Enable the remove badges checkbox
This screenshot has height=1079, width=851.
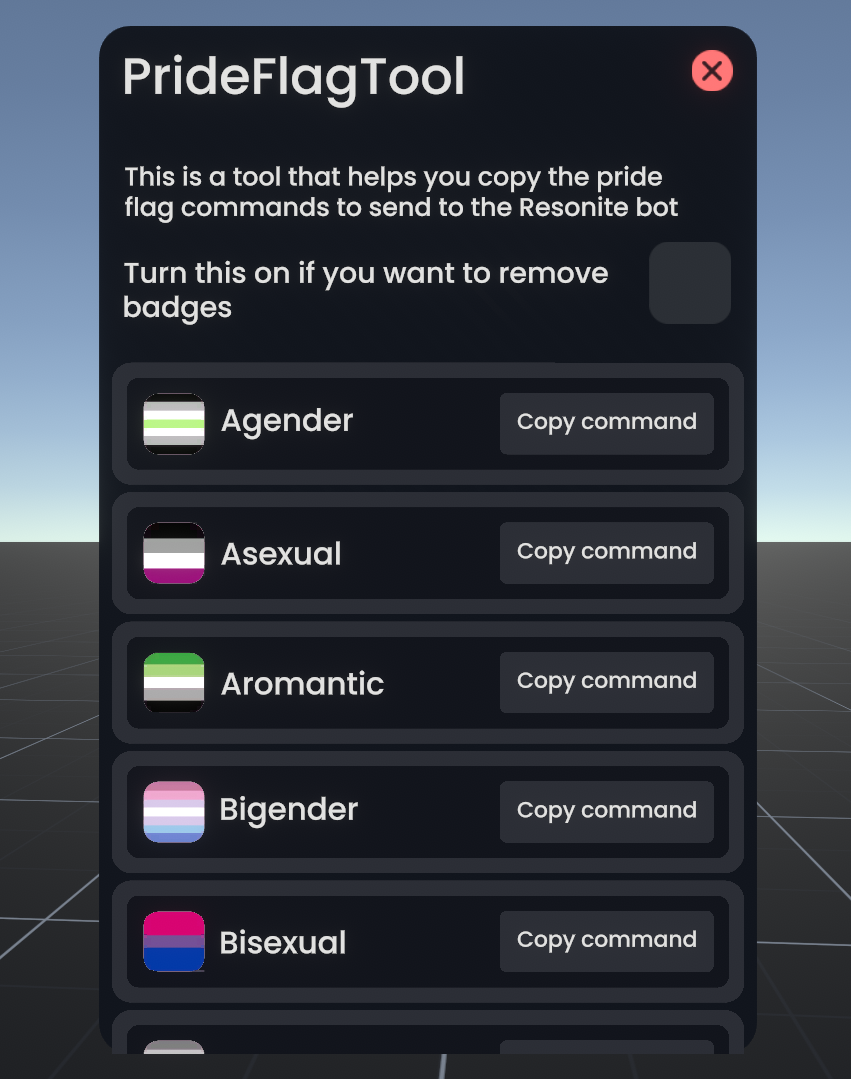(x=690, y=283)
